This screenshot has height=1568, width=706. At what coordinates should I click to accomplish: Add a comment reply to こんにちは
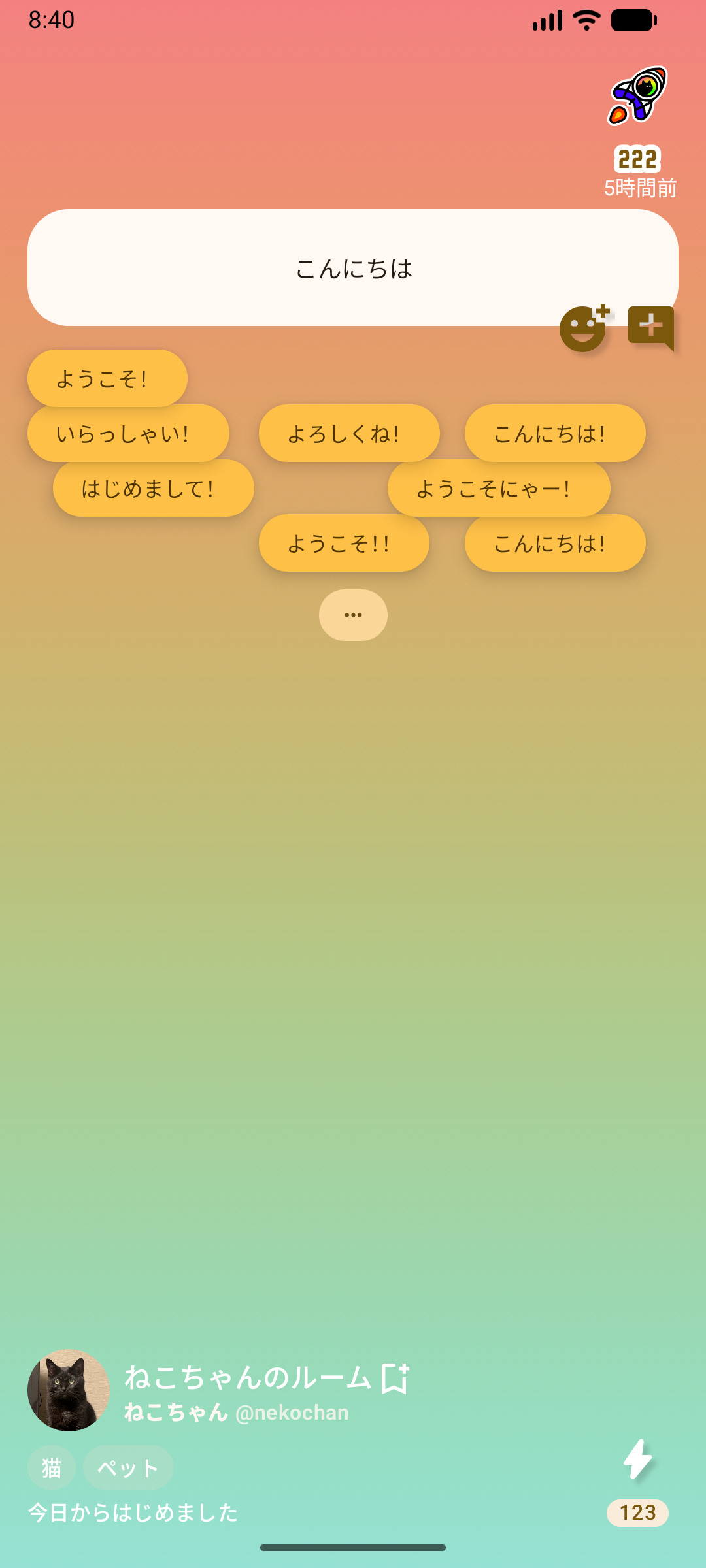click(650, 327)
